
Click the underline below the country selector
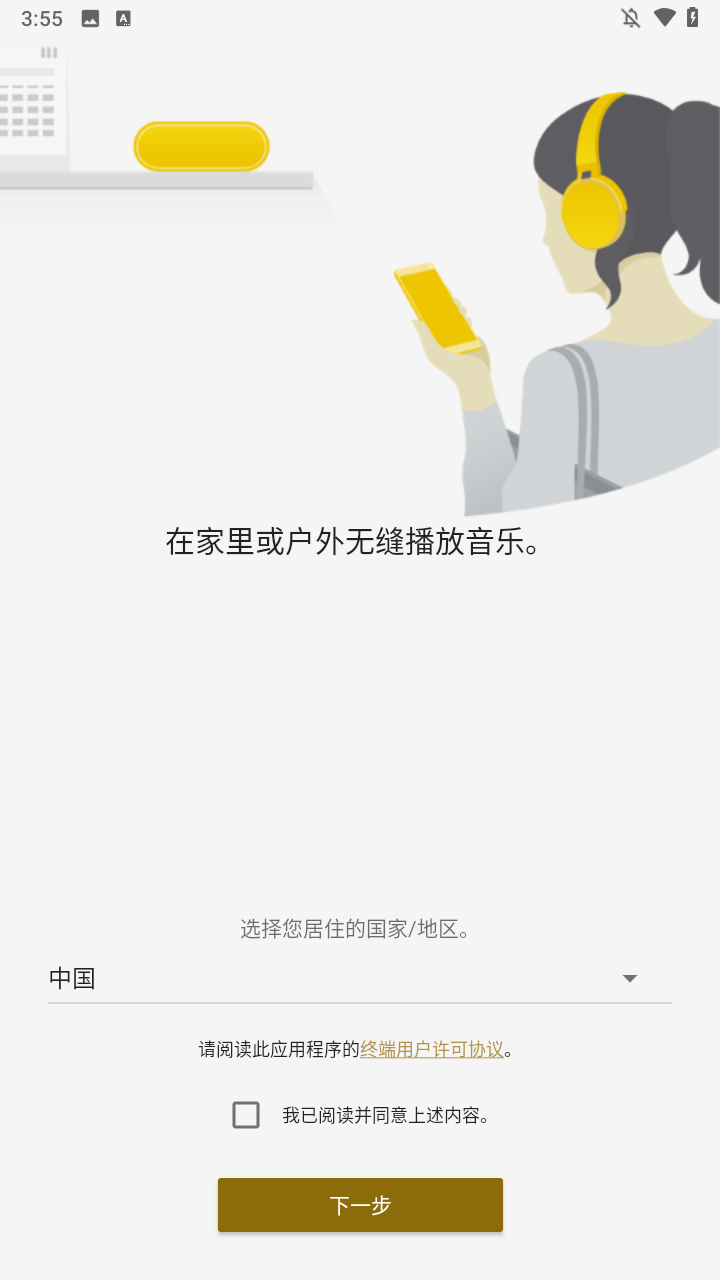click(x=360, y=1001)
